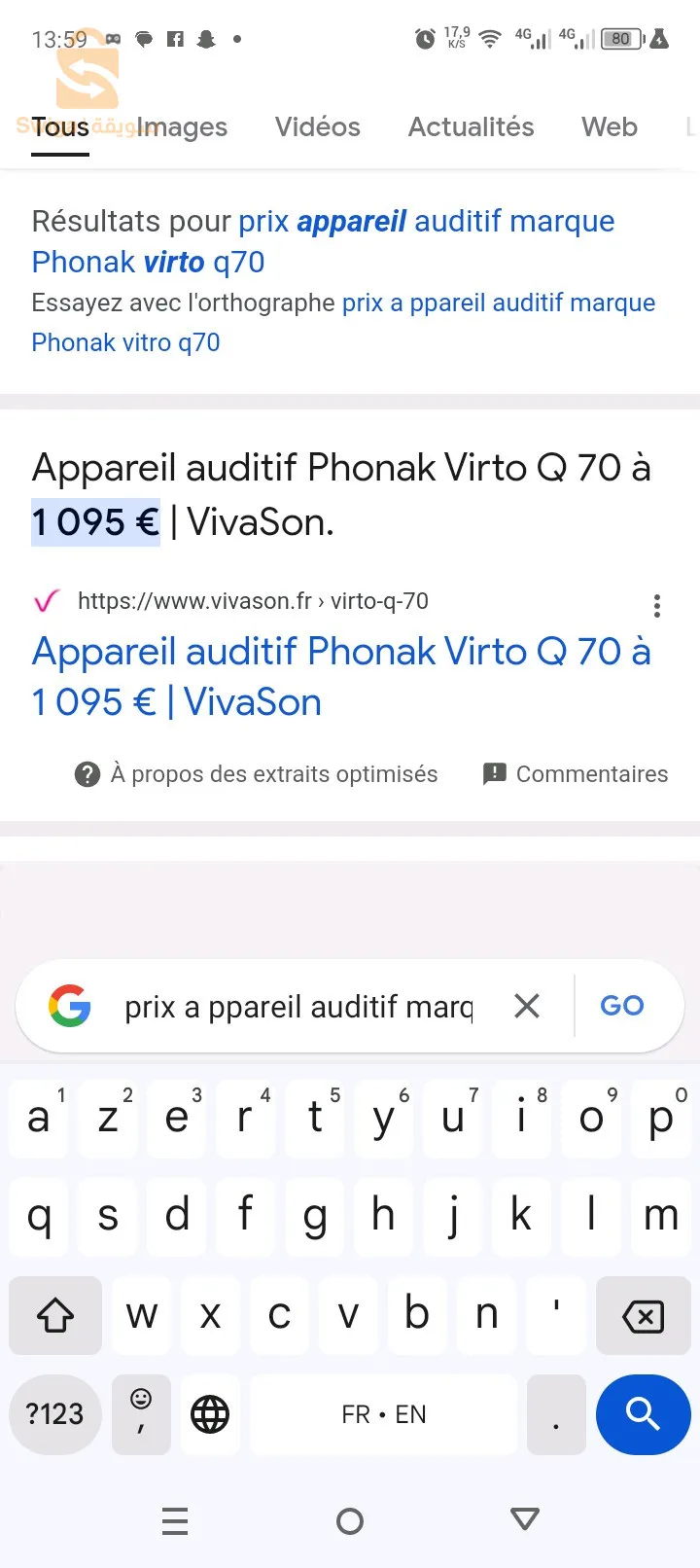
Task: Click the Commentaires feedback icon
Action: click(495, 773)
